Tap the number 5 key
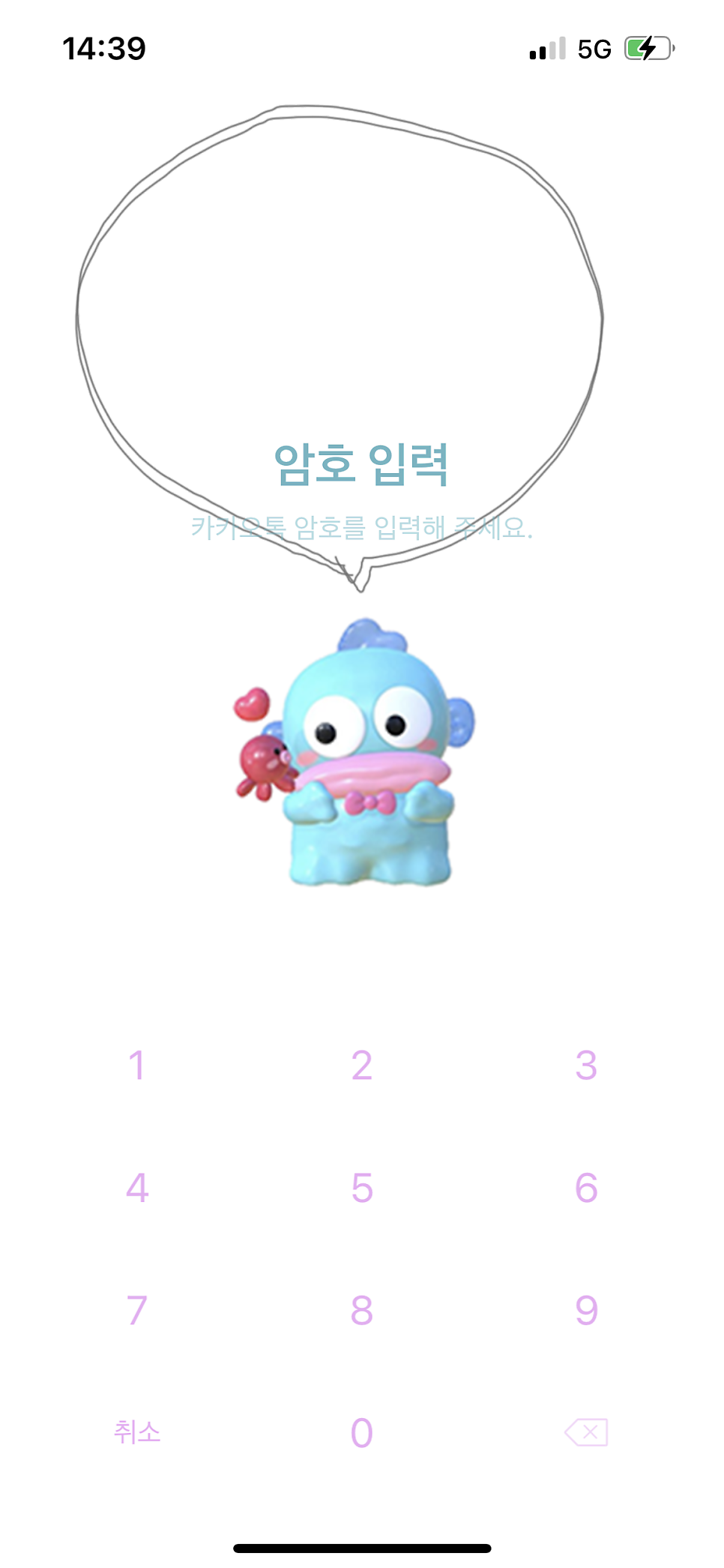724x1568 pixels. point(362,1188)
